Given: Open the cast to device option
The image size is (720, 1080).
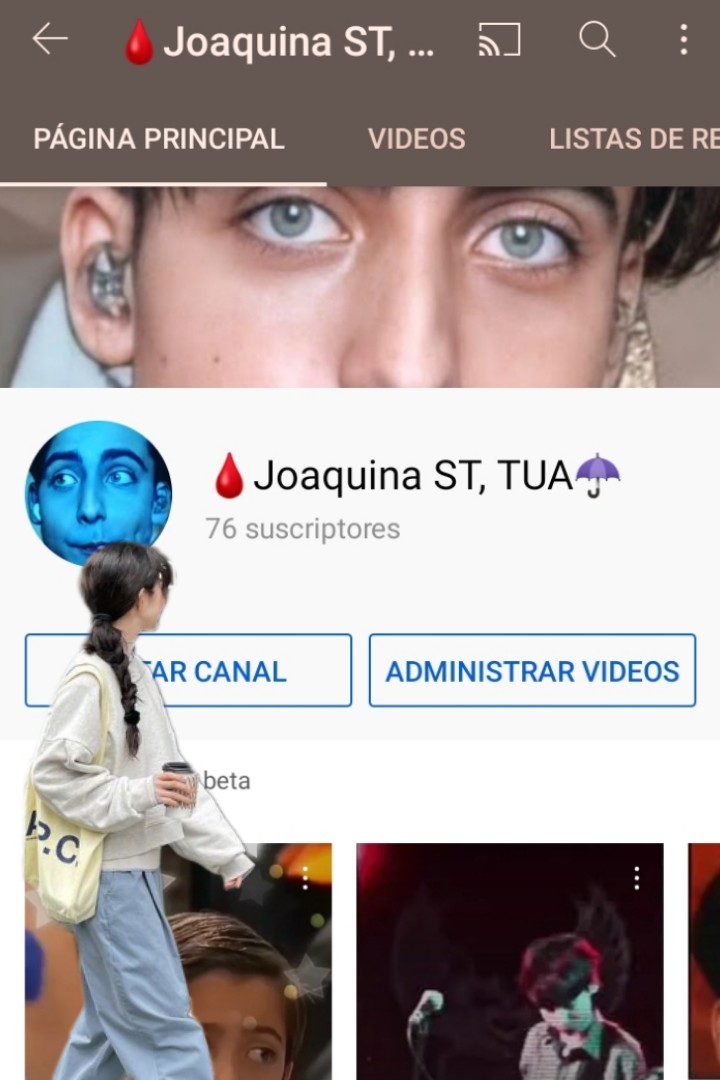Looking at the screenshot, I should click(x=500, y=40).
